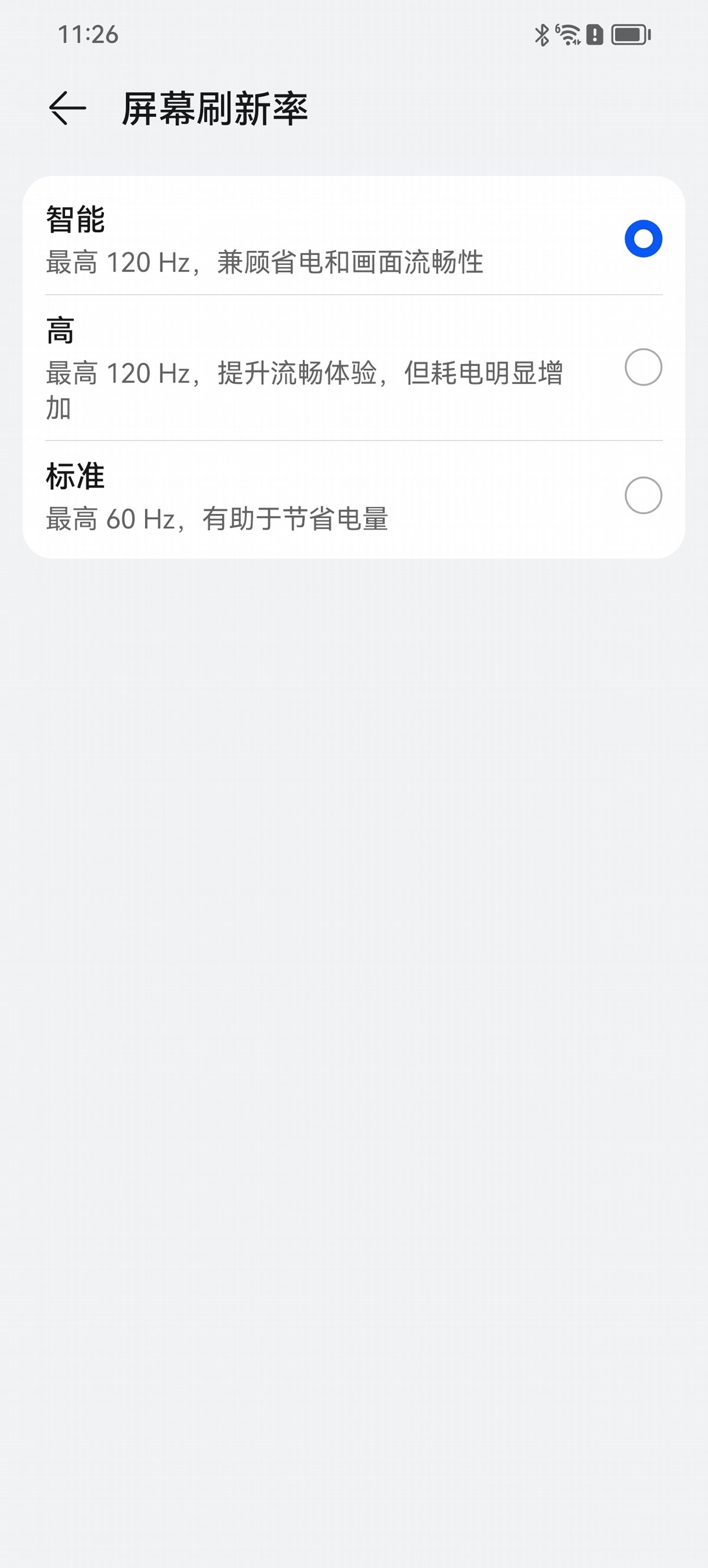The image size is (708, 1568).
Task: Tap the status bar area
Action: [354, 35]
